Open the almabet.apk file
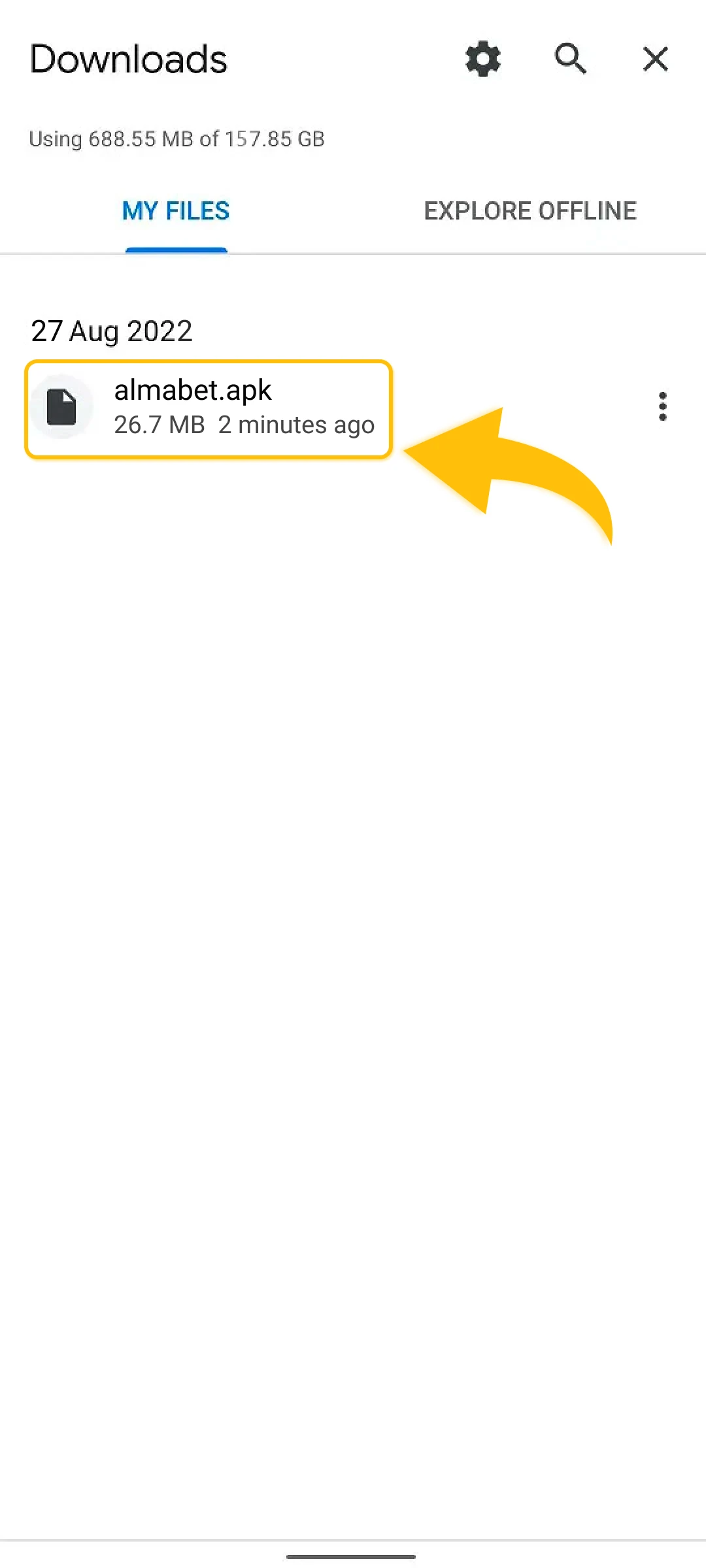 209,408
